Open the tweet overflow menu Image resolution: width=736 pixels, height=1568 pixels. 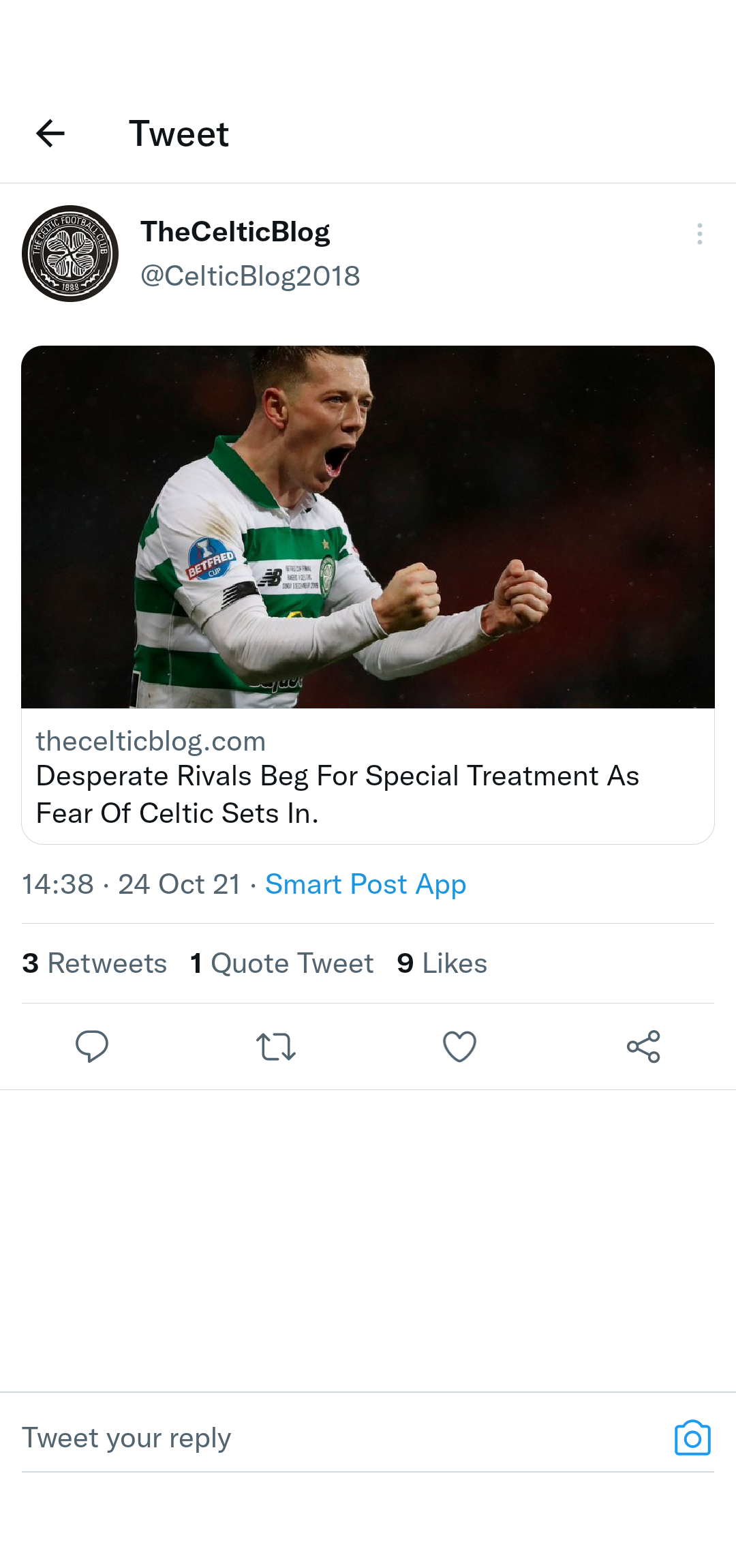pos(699,234)
